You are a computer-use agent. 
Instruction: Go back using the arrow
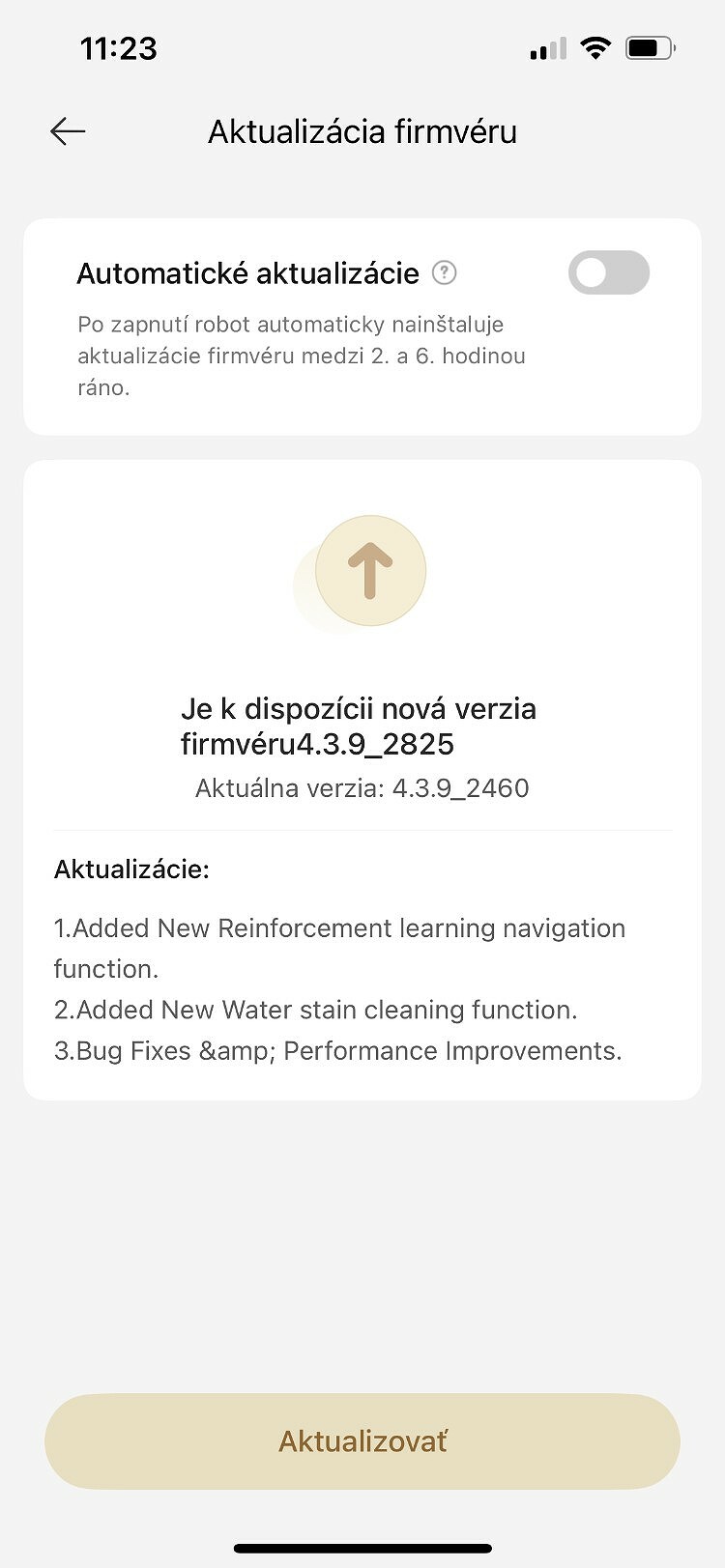pos(68,131)
